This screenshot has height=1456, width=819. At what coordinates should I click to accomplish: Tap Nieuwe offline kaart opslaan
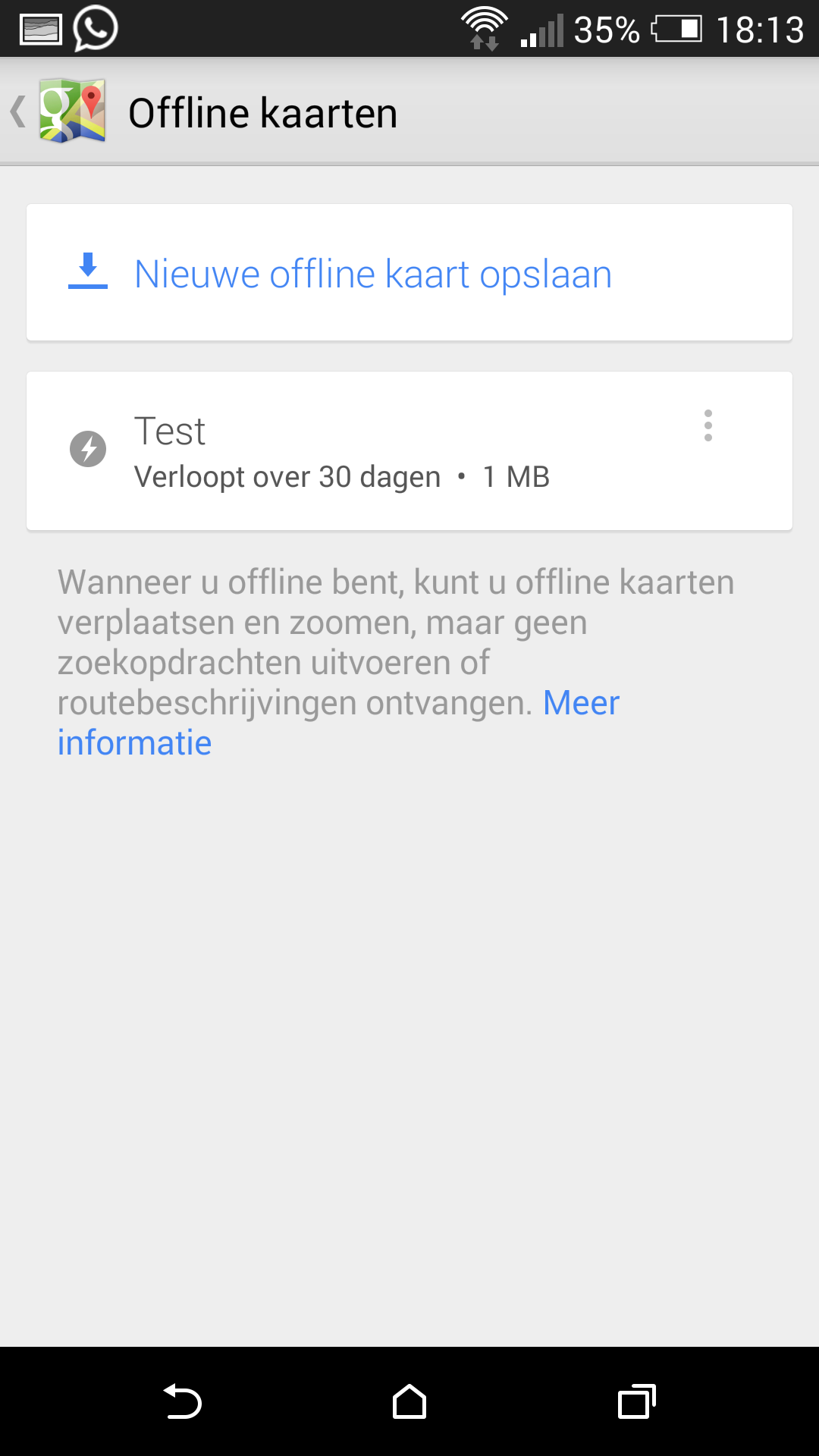click(x=409, y=273)
